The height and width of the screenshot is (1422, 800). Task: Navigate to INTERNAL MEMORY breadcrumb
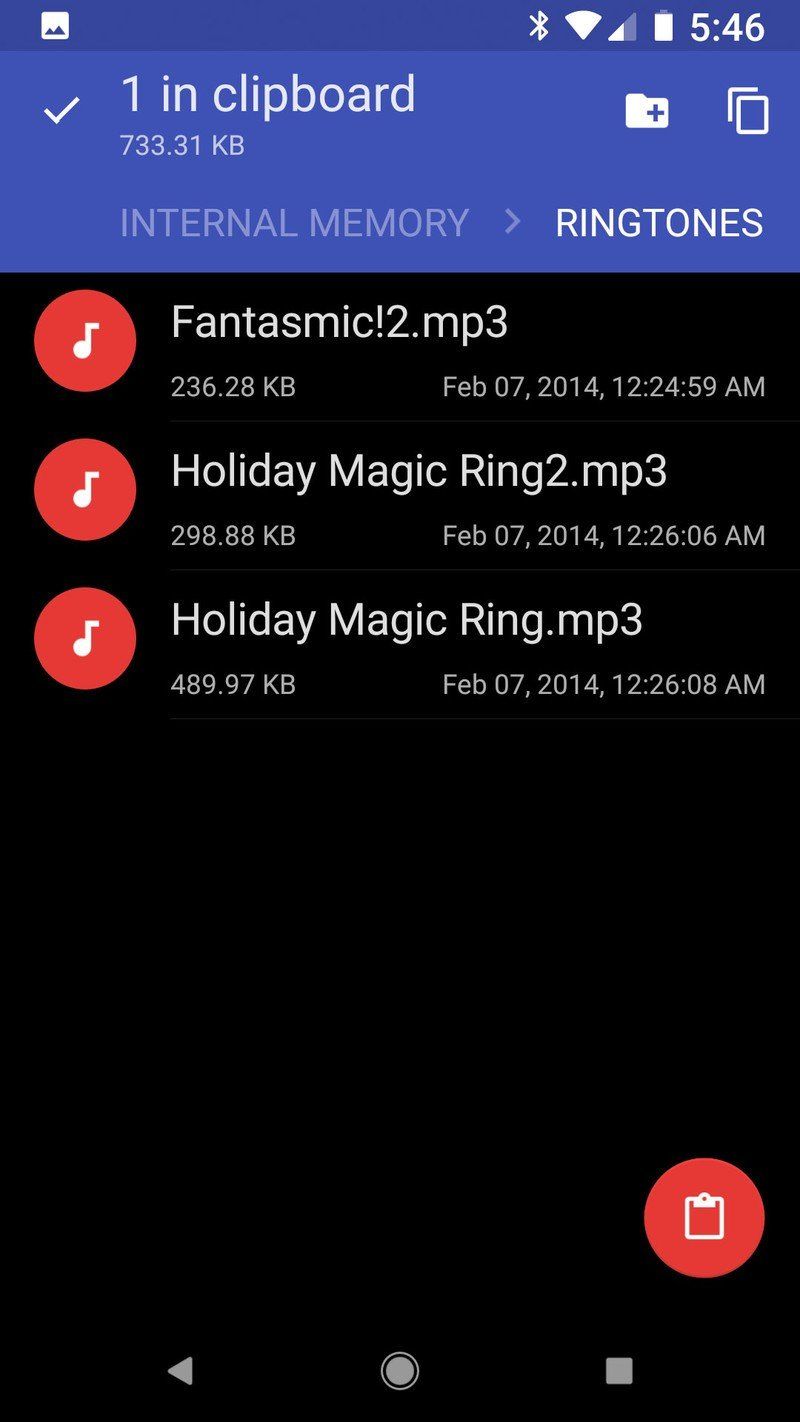293,222
